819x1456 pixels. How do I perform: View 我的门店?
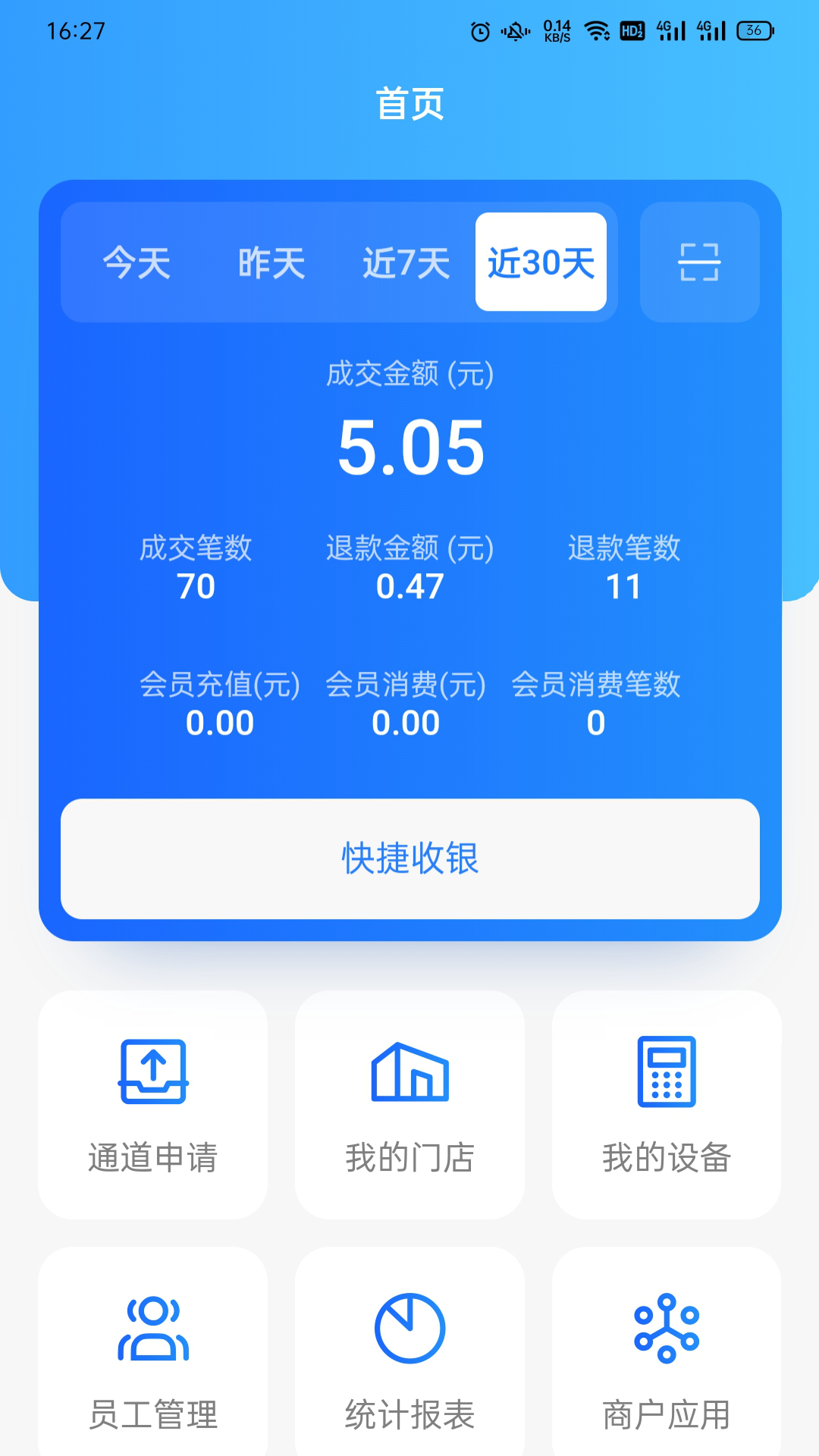pyautogui.click(x=409, y=1104)
